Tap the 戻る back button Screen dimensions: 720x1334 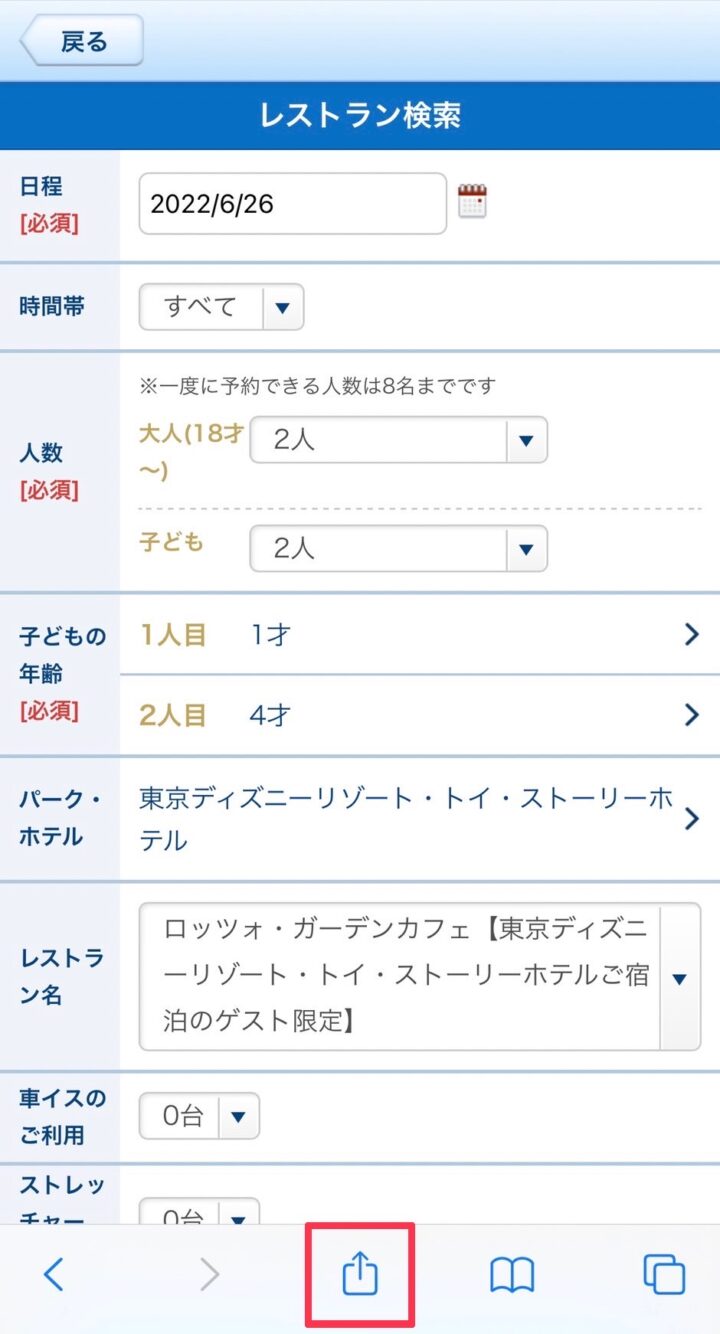pos(80,40)
